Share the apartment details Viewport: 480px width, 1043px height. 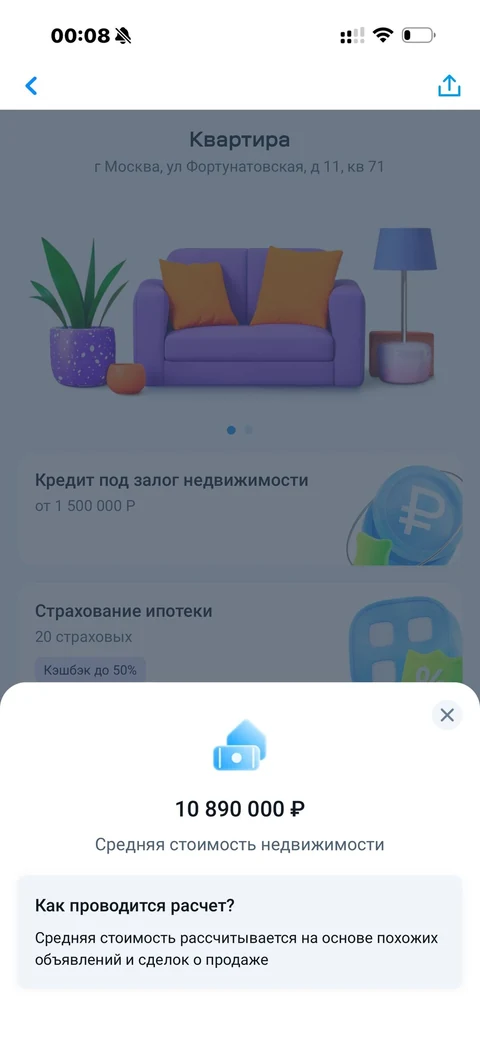tap(449, 86)
